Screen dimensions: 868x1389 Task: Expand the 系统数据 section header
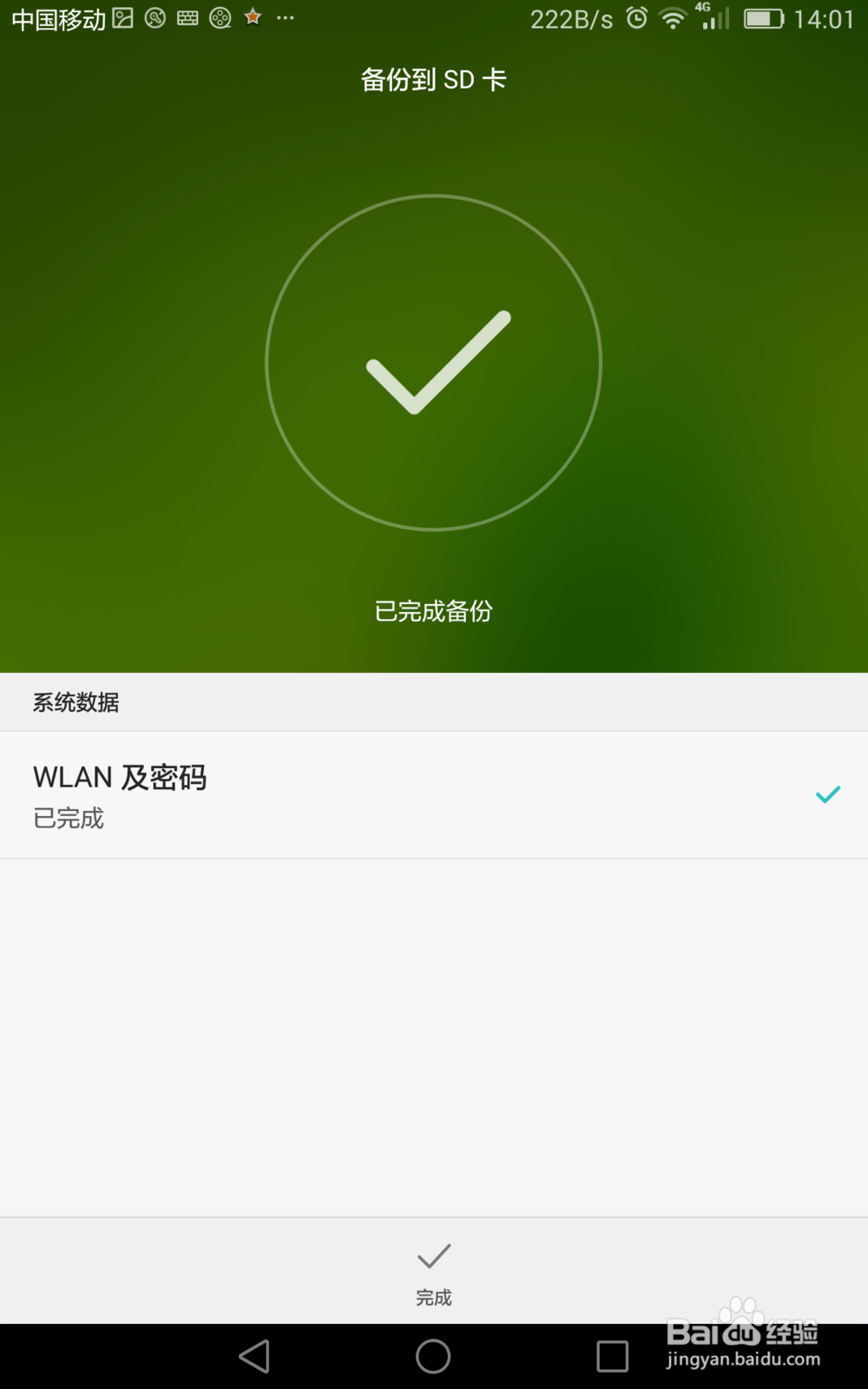pos(78,701)
